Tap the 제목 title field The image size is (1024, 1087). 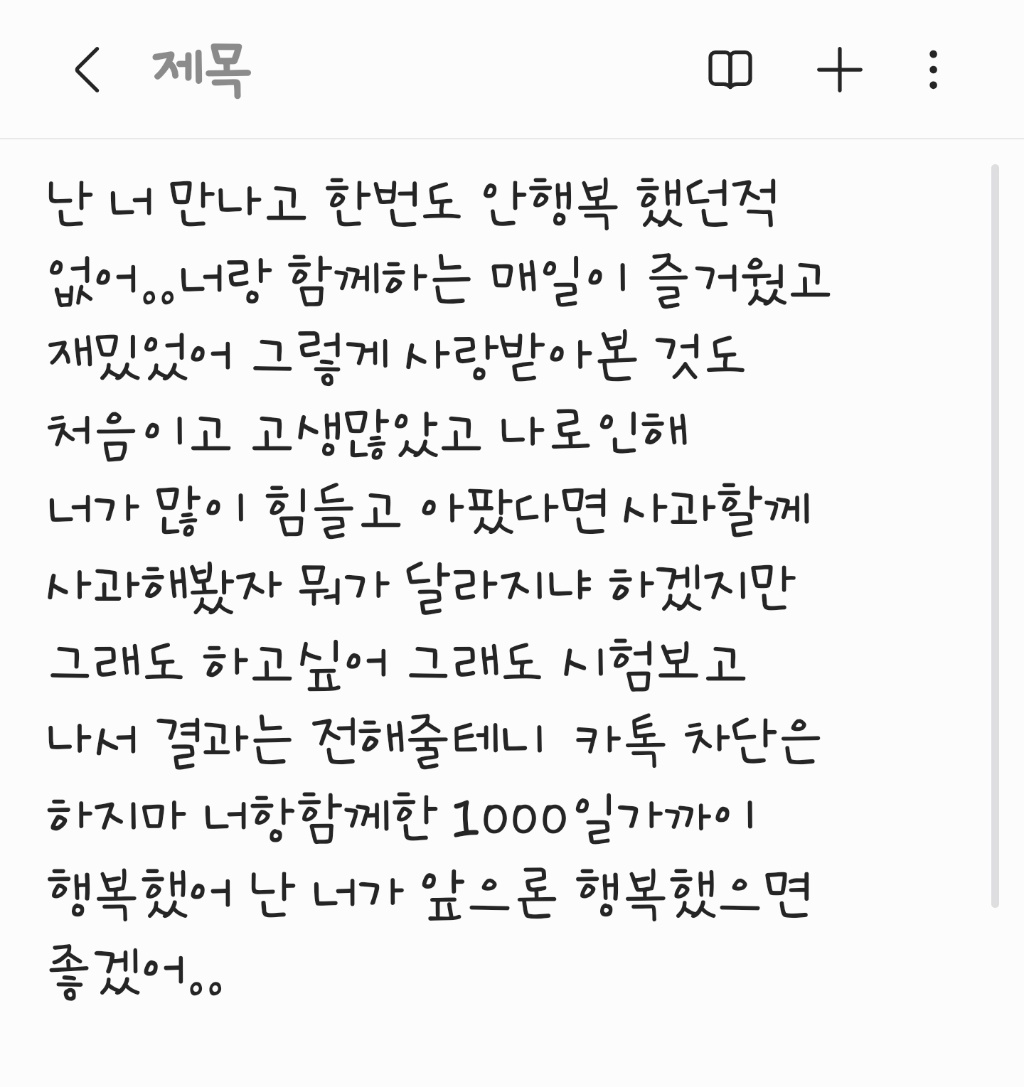coord(202,71)
